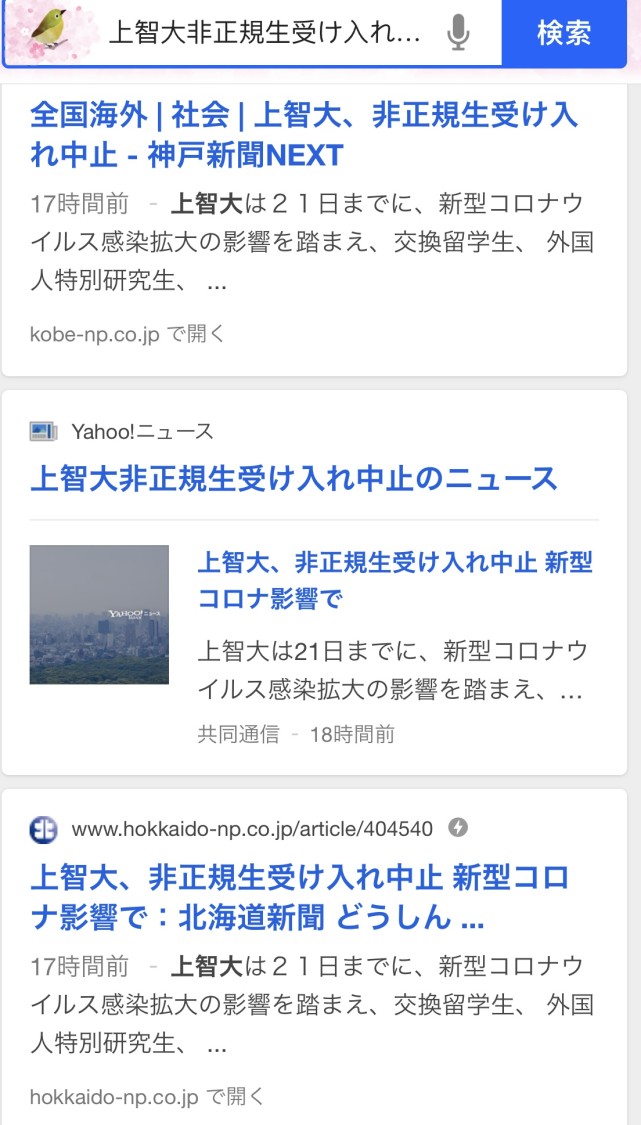Open the Yahoo!ニュース thumbnail image
The width and height of the screenshot is (641, 1125).
(x=99, y=614)
